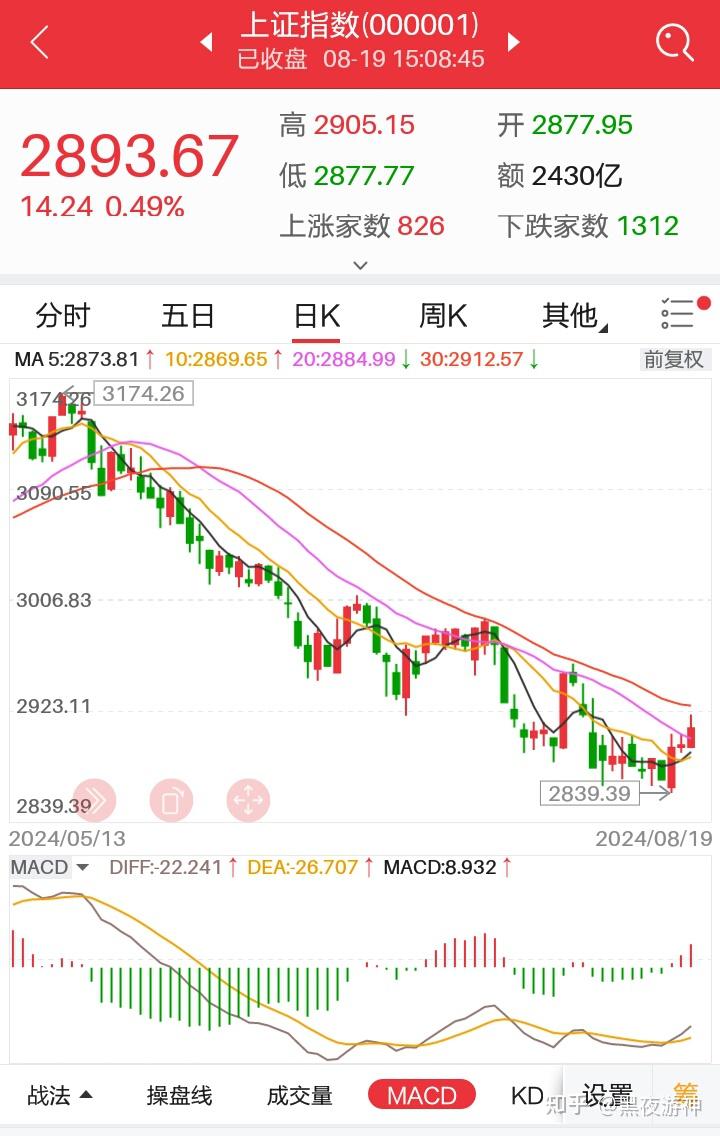
Task: Toggle the MACD indicator in bottom bar
Action: [x=421, y=1095]
